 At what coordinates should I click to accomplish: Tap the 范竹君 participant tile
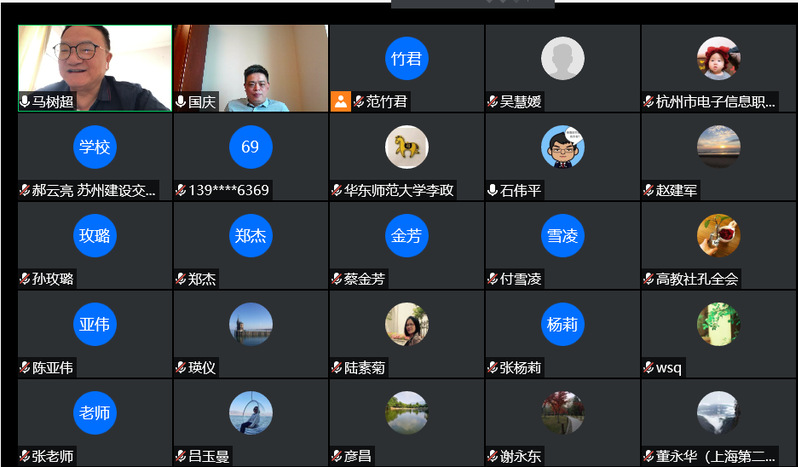point(407,67)
